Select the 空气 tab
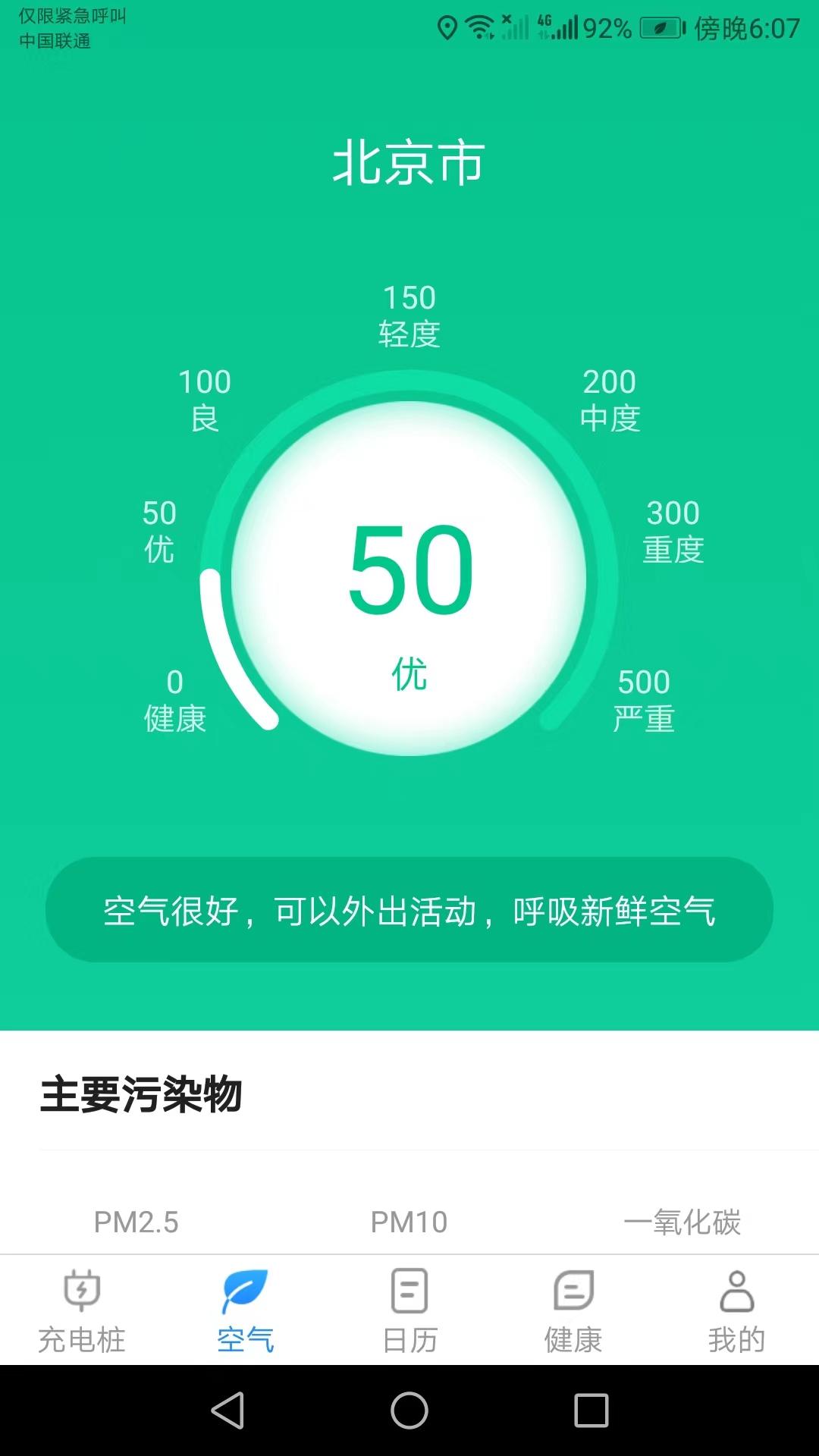Screen dimensions: 819x1456 [246, 1310]
